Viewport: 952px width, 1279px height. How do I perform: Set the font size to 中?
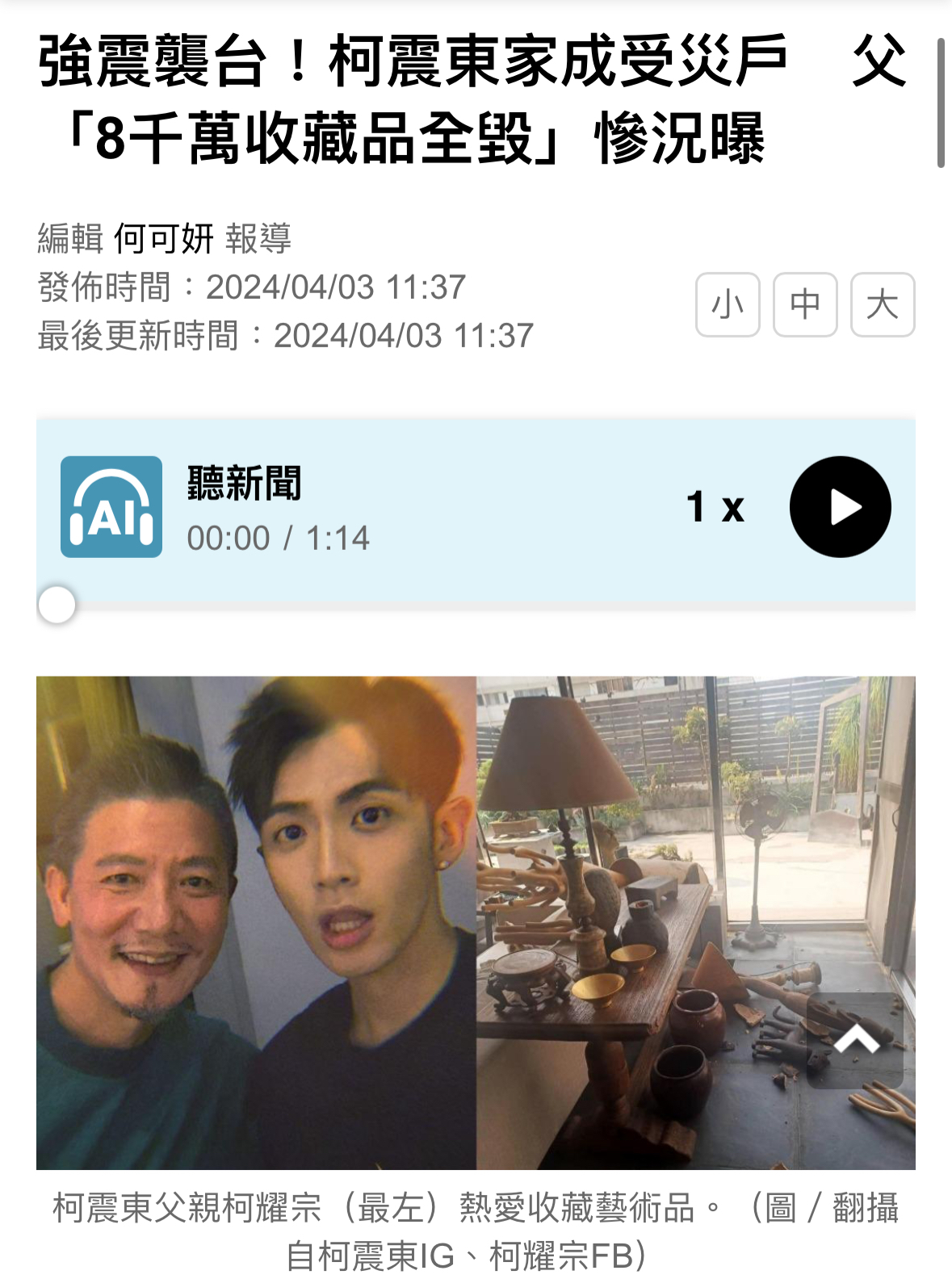(805, 304)
